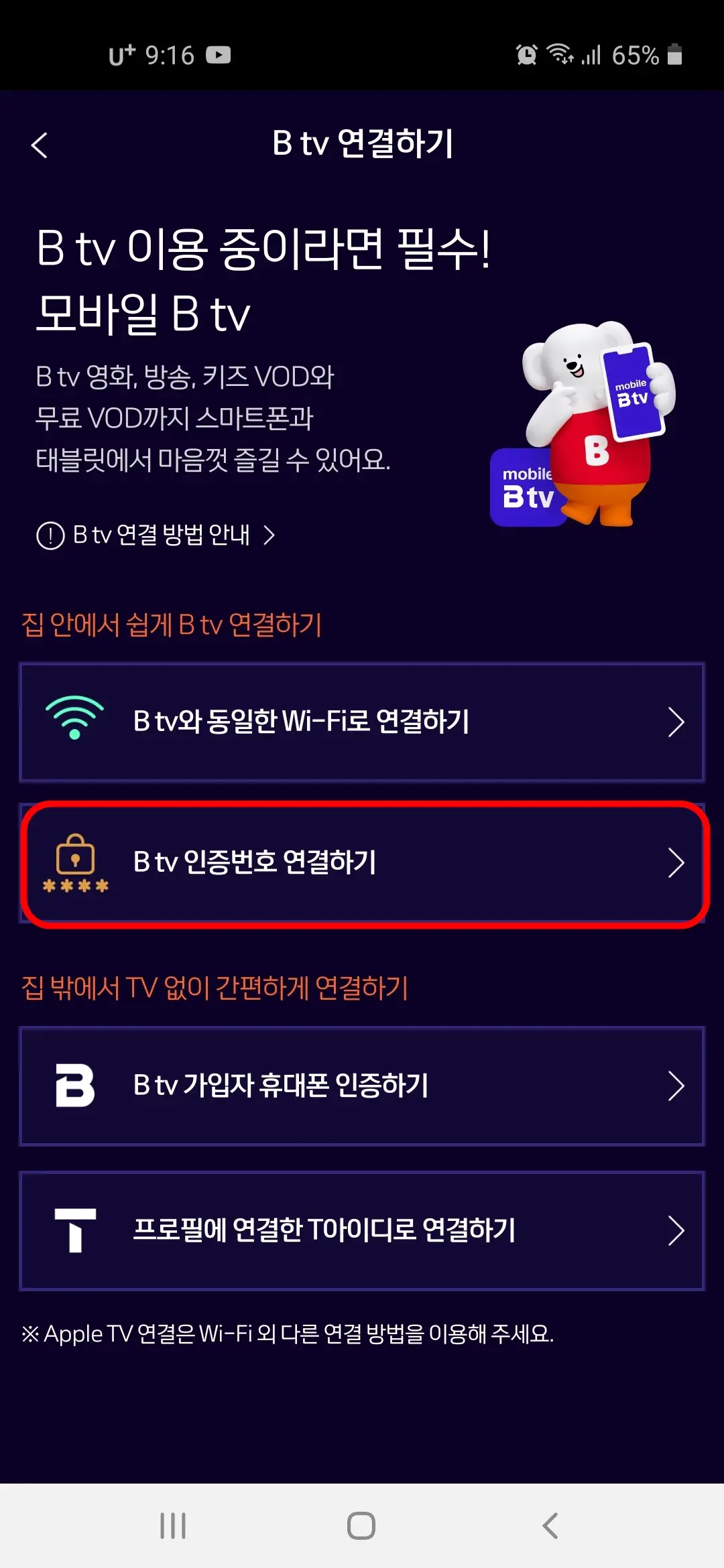Screen dimensions: 724x1568
Task: Click the YouTube icon in status bar
Action: coord(218,54)
